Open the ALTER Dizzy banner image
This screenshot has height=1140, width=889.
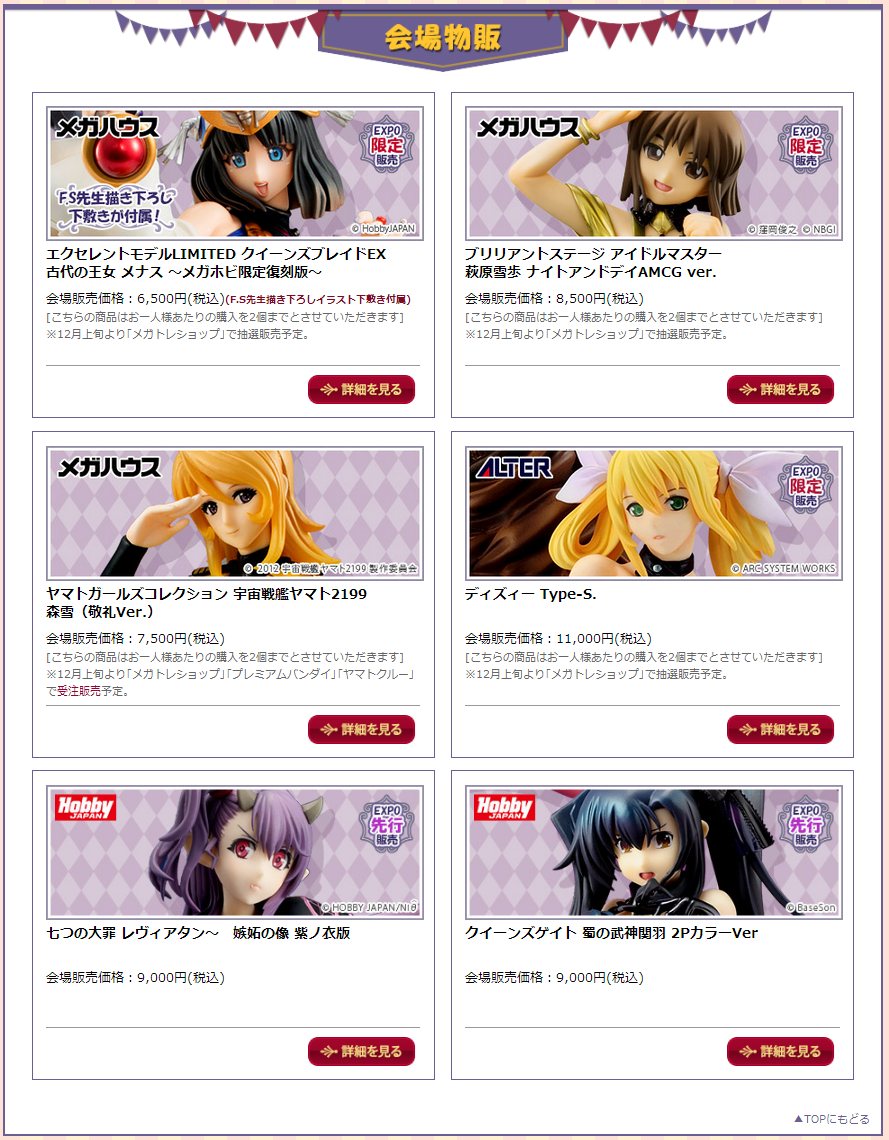click(x=653, y=513)
